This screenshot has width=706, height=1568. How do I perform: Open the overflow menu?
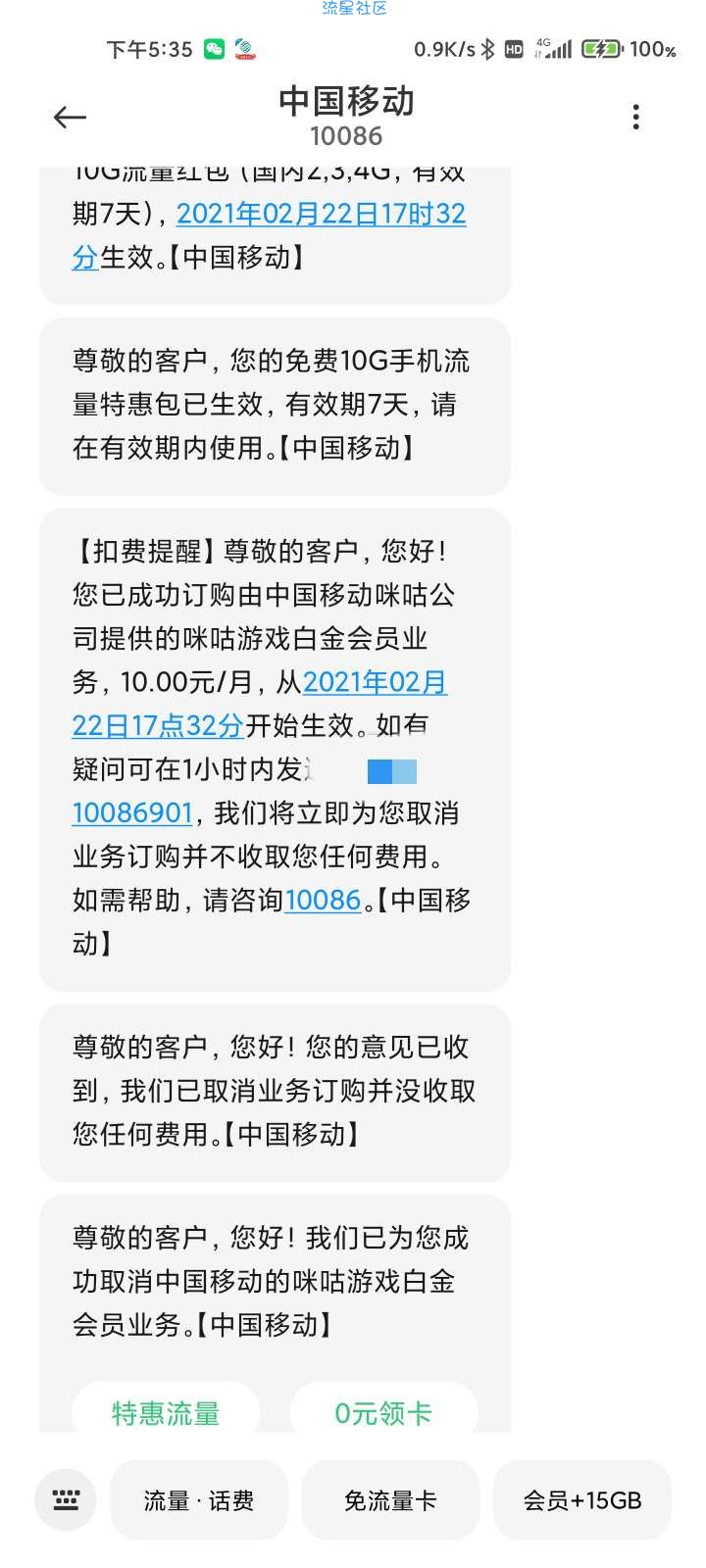636,118
